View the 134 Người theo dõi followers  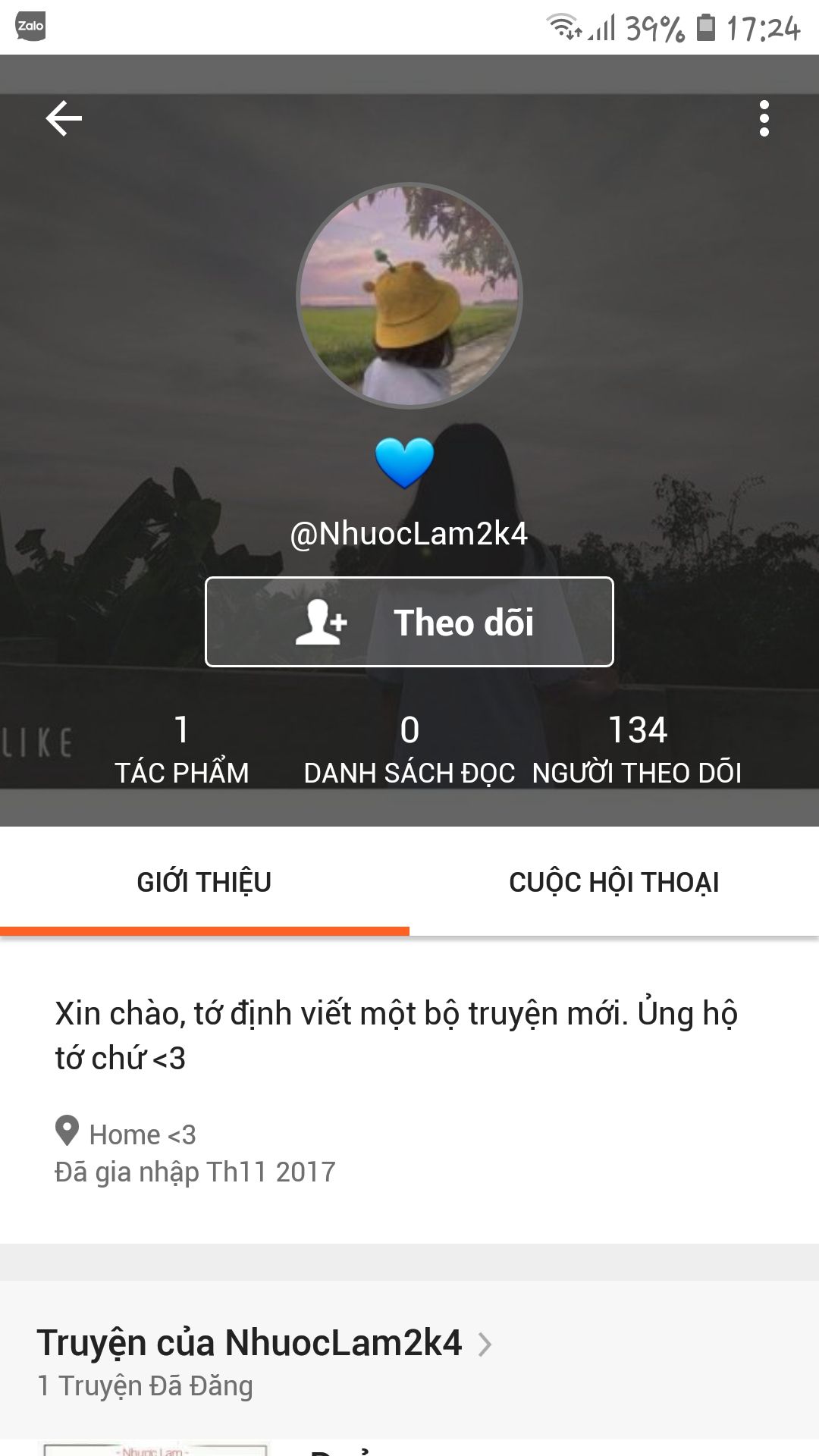[637, 749]
